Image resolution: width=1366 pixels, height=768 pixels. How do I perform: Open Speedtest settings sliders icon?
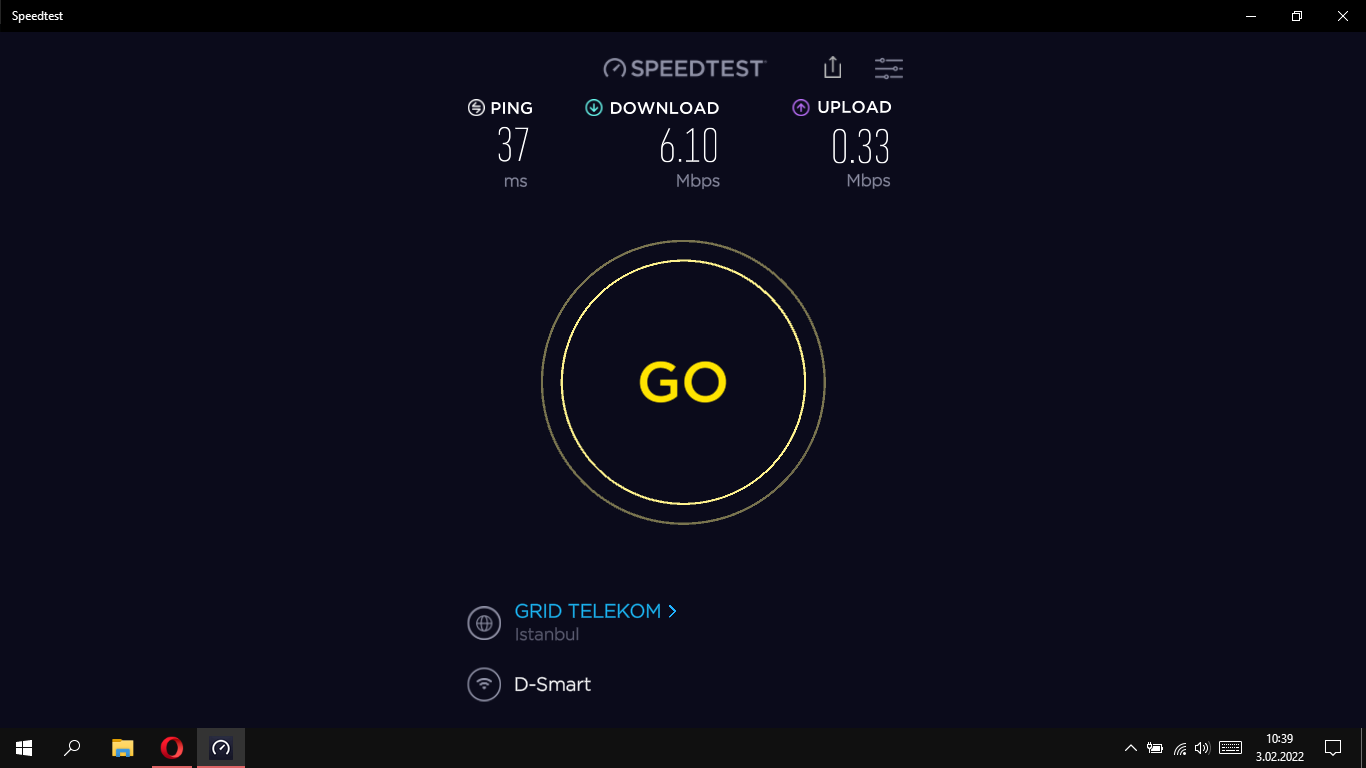(888, 68)
